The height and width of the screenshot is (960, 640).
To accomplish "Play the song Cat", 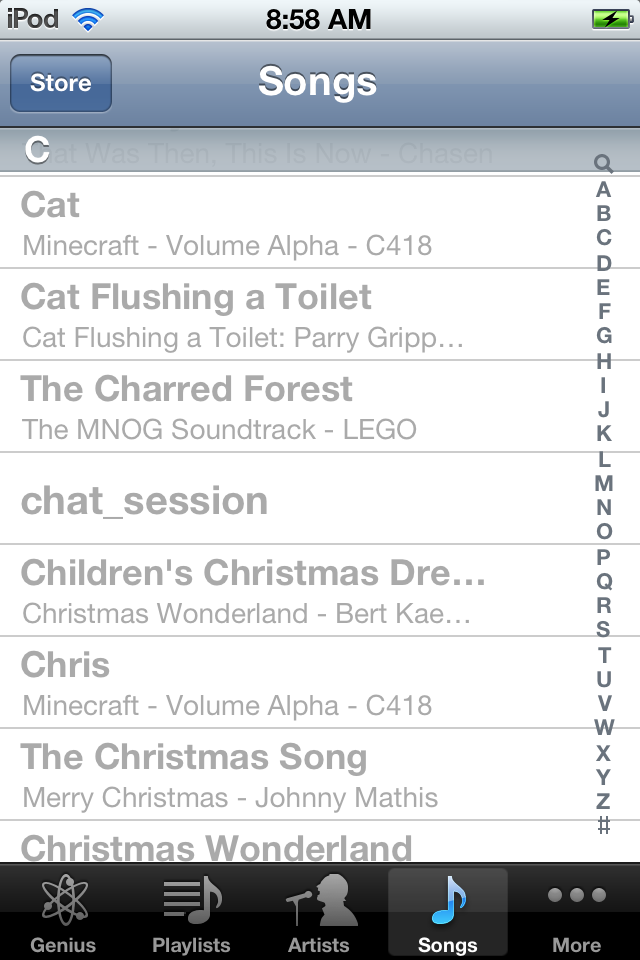I will pyautogui.click(x=290, y=223).
